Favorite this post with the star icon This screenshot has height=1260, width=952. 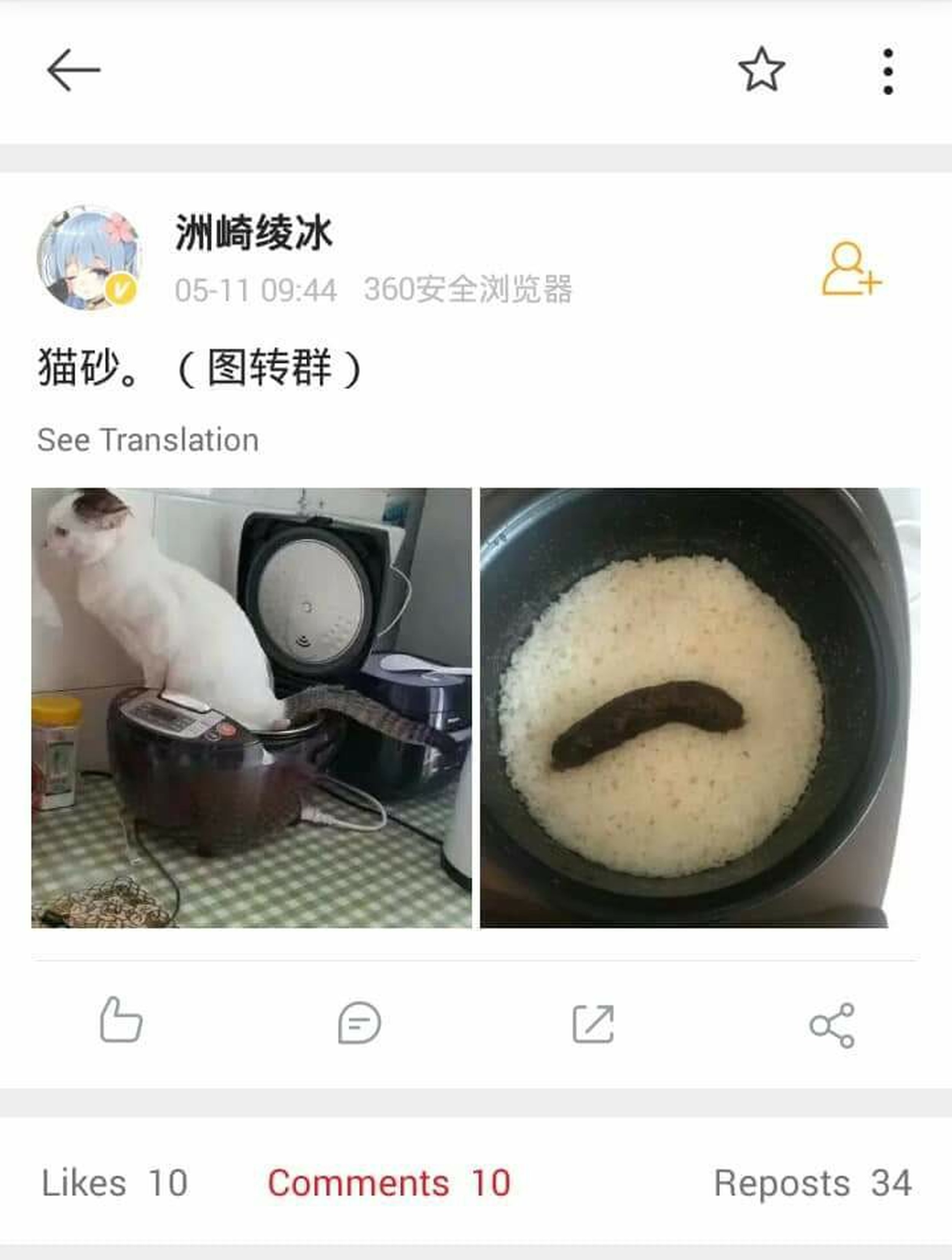(761, 70)
